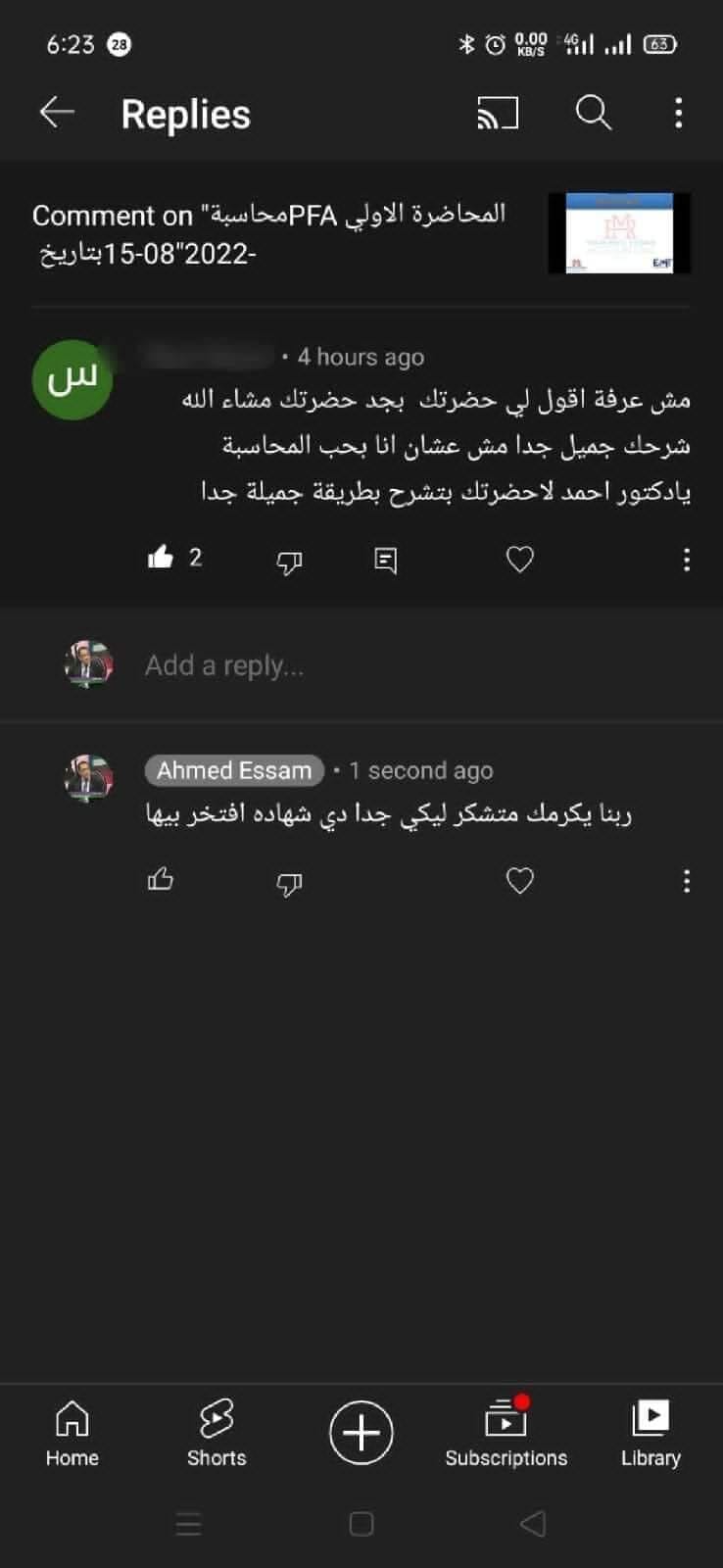Dislike the comment posted 4 hours ago
The image size is (723, 1568).
(289, 561)
